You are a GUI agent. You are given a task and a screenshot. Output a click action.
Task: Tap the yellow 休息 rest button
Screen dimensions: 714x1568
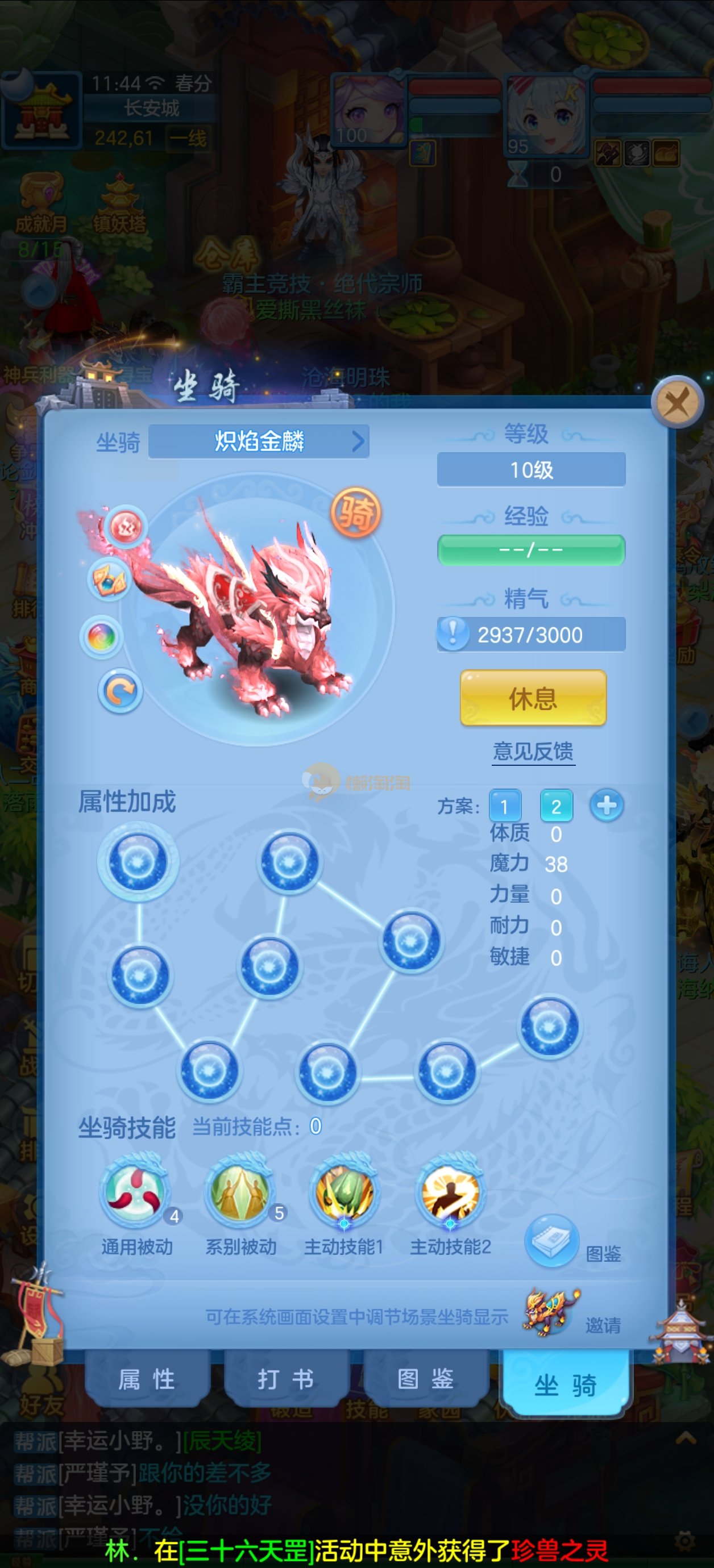click(x=533, y=698)
